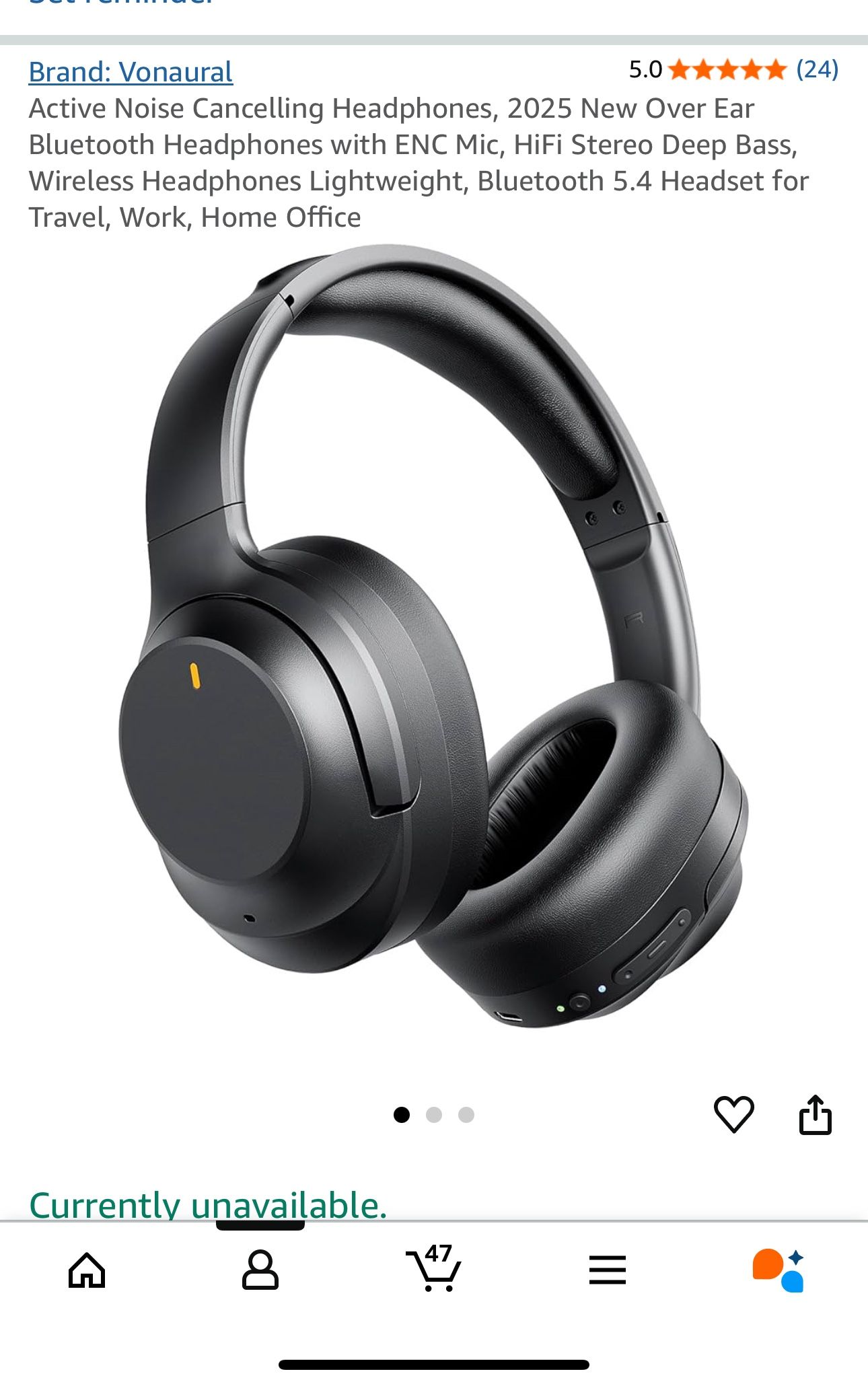868x1386 pixels.
Task: Add headphones to wish list heart
Action: click(733, 1114)
